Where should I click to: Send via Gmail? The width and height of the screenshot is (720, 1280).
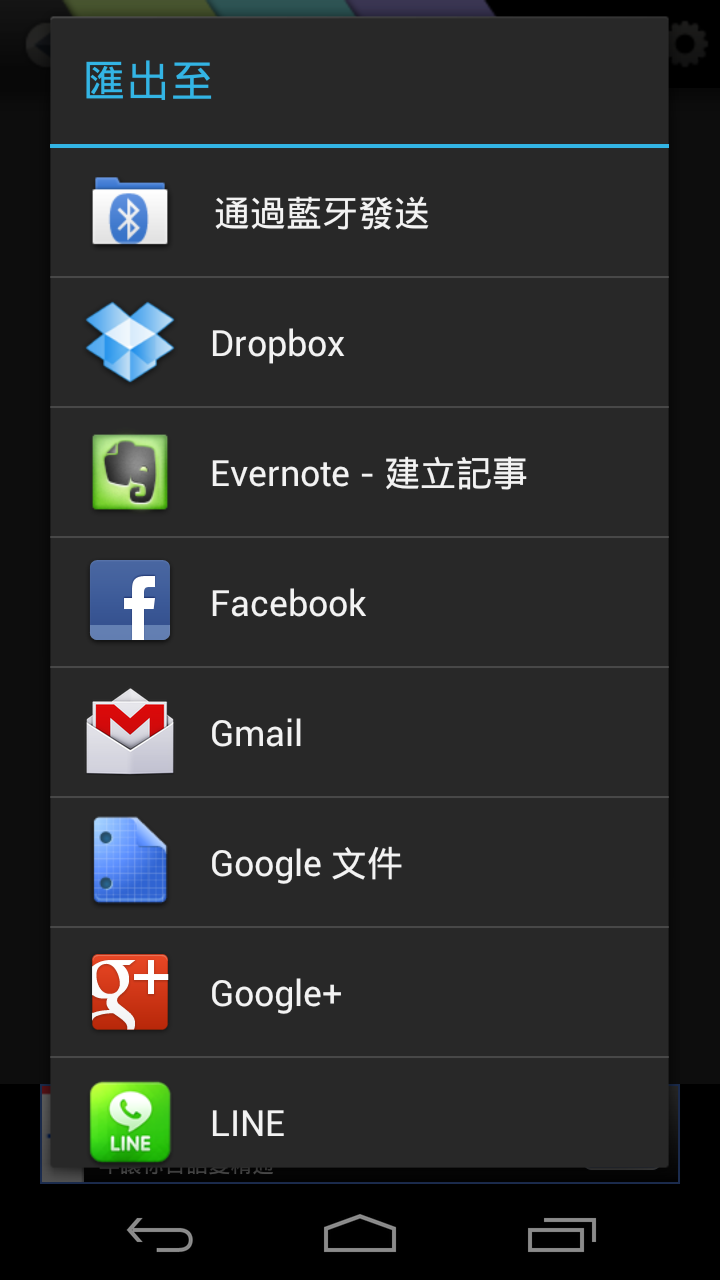click(359, 733)
